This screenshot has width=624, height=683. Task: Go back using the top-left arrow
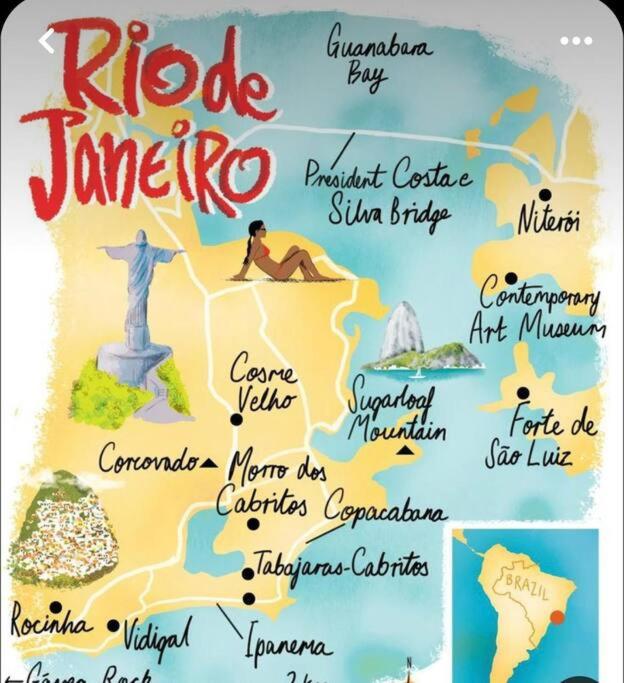[x=46, y=41]
